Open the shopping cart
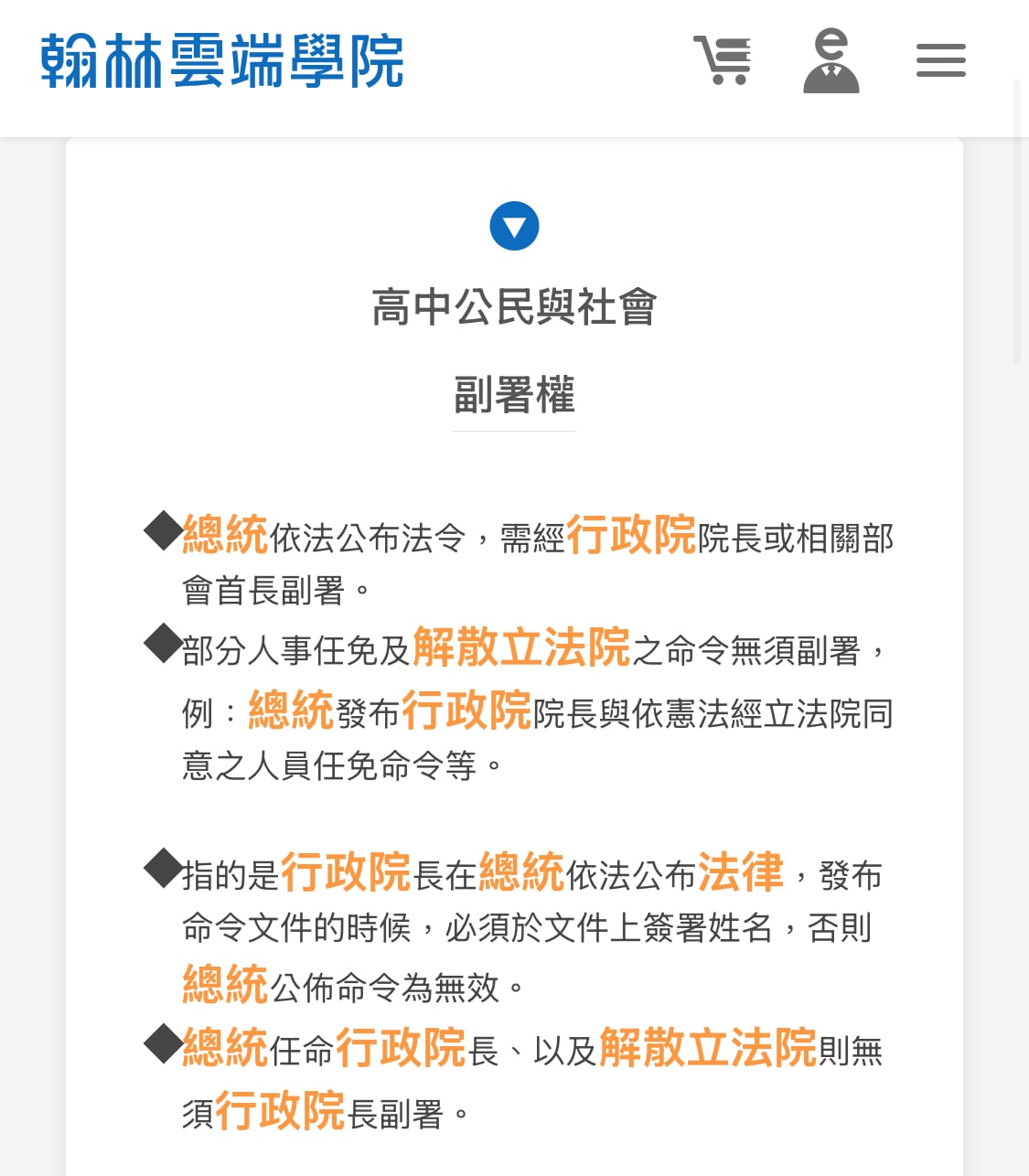Image resolution: width=1029 pixels, height=1176 pixels. 723,60
